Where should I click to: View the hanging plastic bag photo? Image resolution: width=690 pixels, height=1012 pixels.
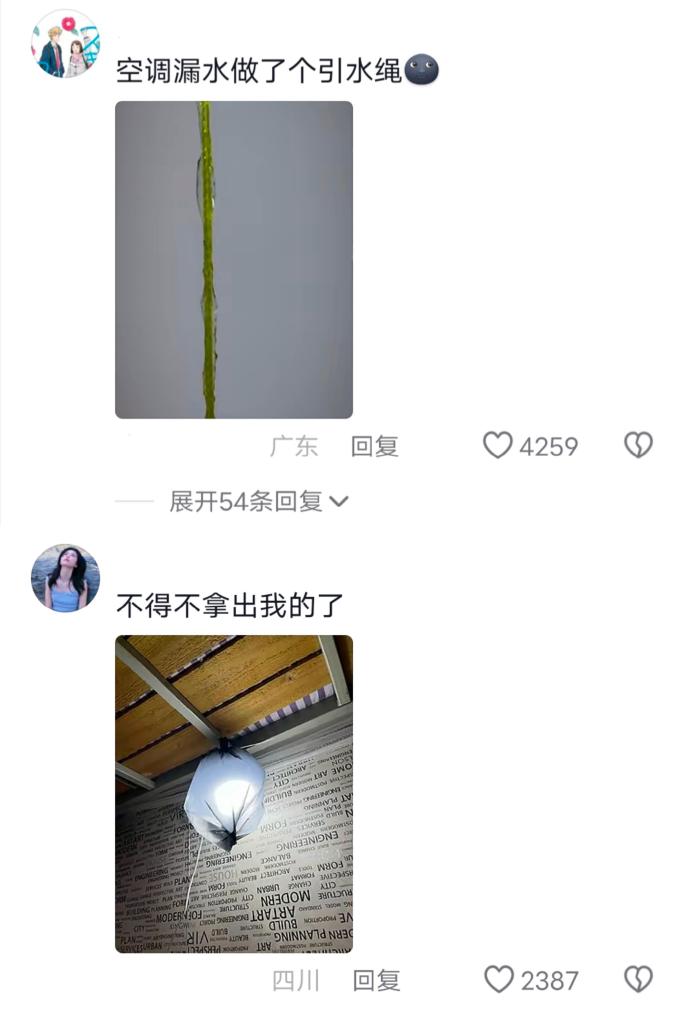[234, 794]
